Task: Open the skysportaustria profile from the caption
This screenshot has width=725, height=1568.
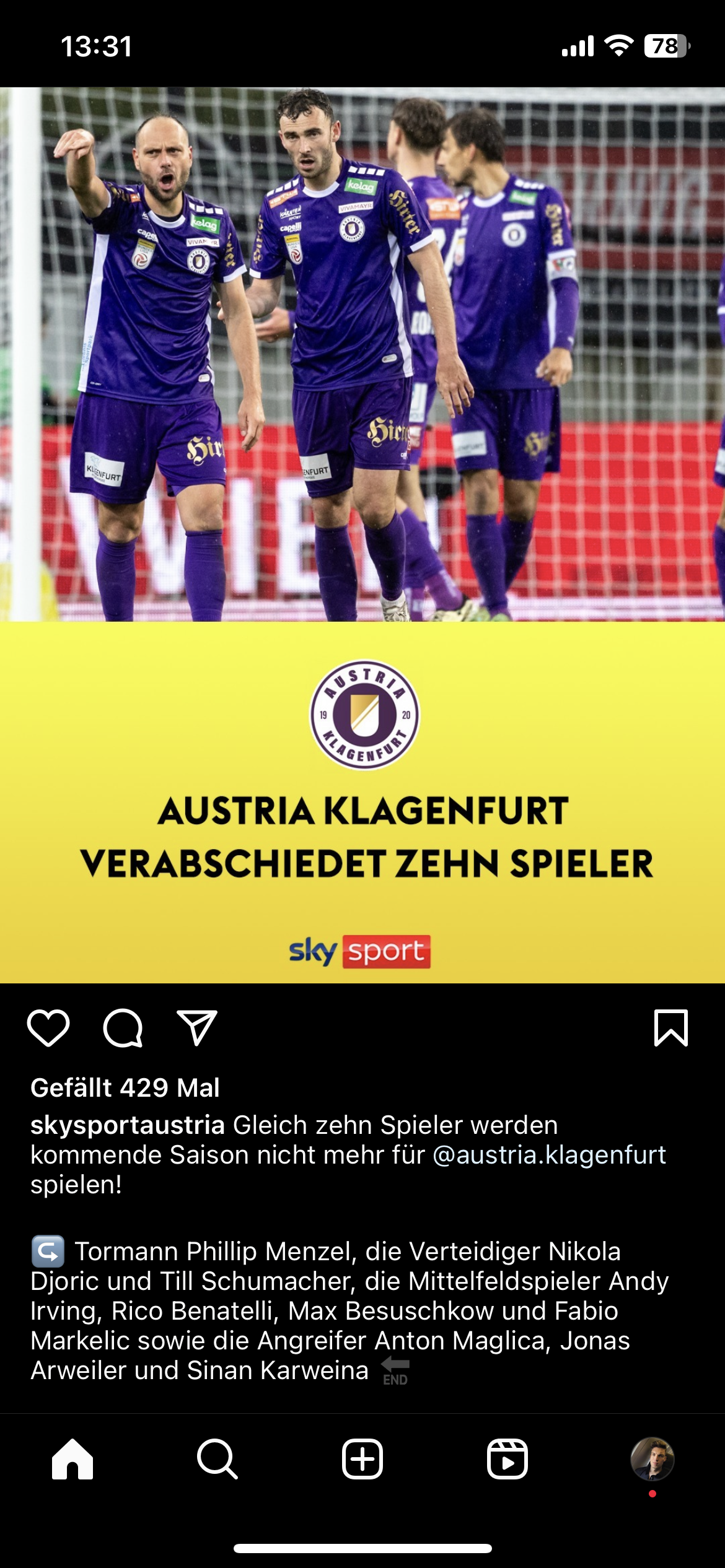Action: pyautogui.click(x=128, y=1125)
